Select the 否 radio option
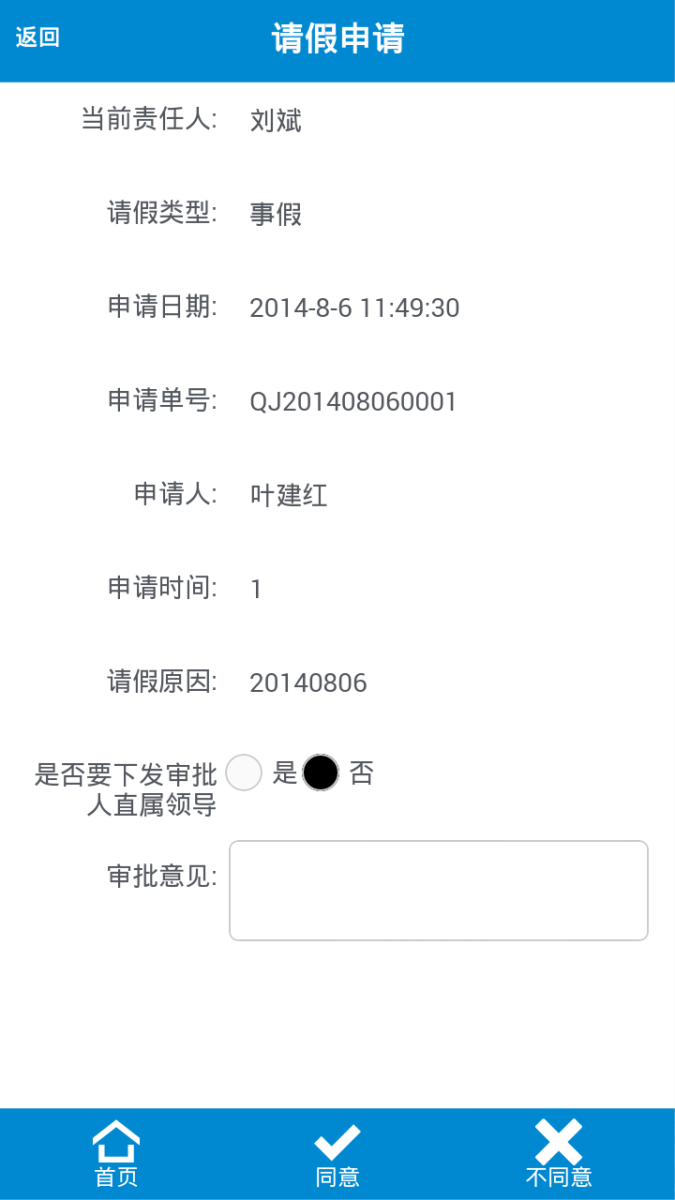 click(x=321, y=773)
